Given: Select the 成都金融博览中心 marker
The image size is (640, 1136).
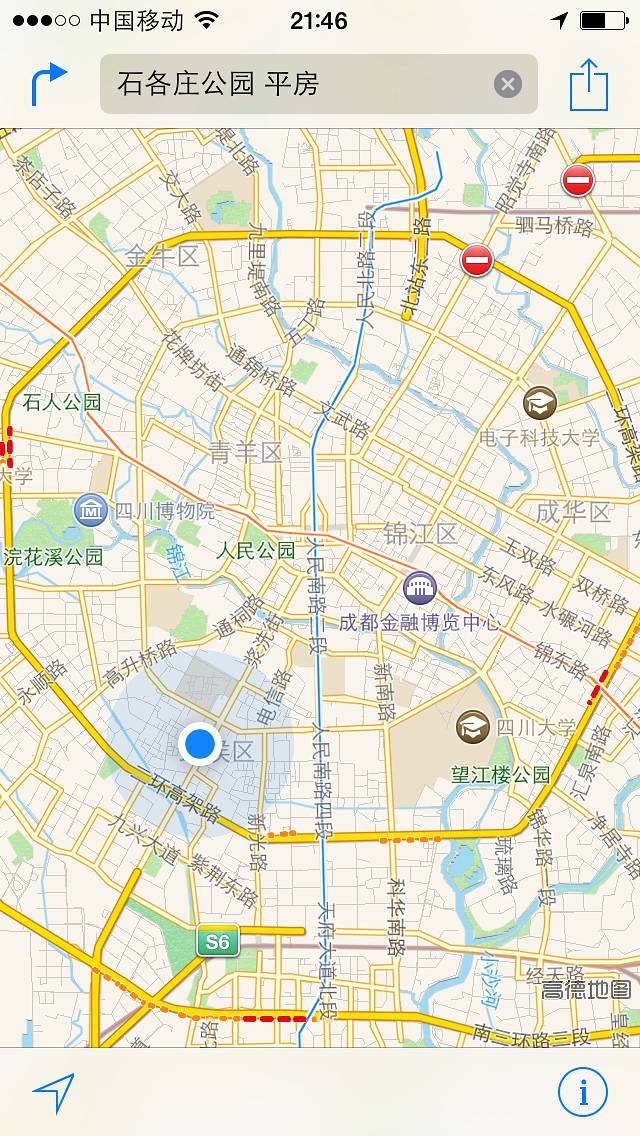Looking at the screenshot, I should (x=418, y=586).
